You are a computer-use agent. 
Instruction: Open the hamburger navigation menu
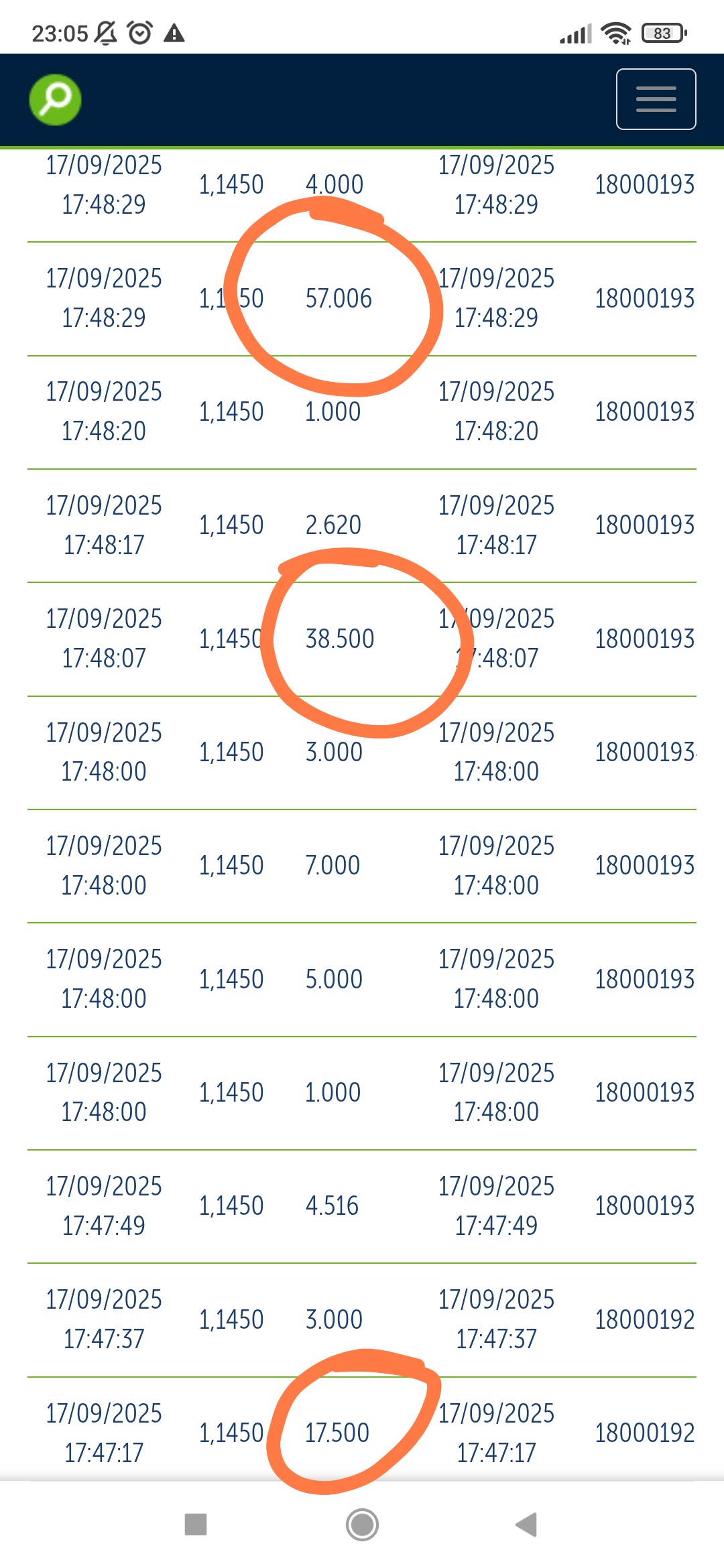[x=656, y=99]
